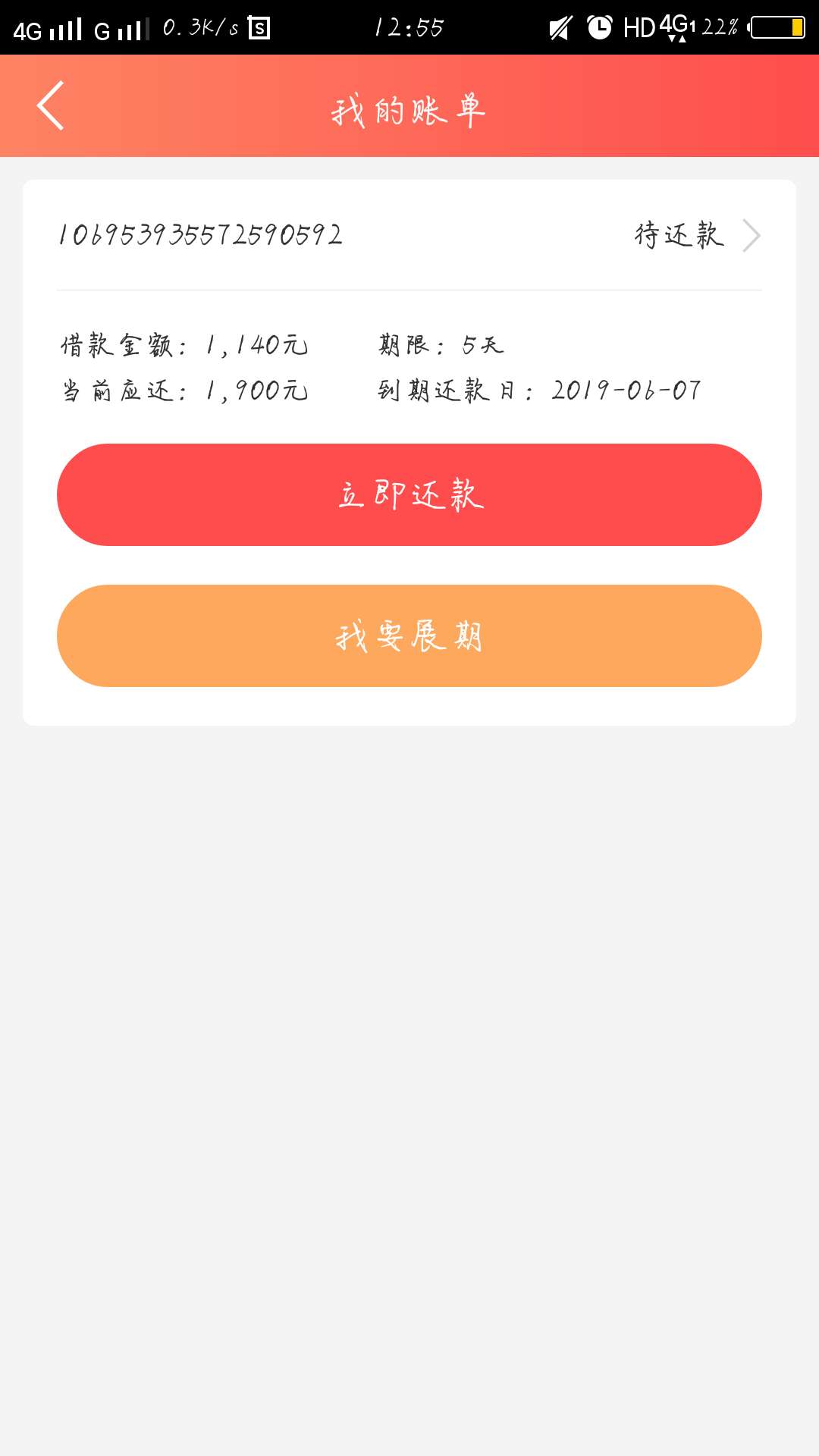Open bill 1069539355725905​92 details
Screen dimensions: 819x1456
409,235
